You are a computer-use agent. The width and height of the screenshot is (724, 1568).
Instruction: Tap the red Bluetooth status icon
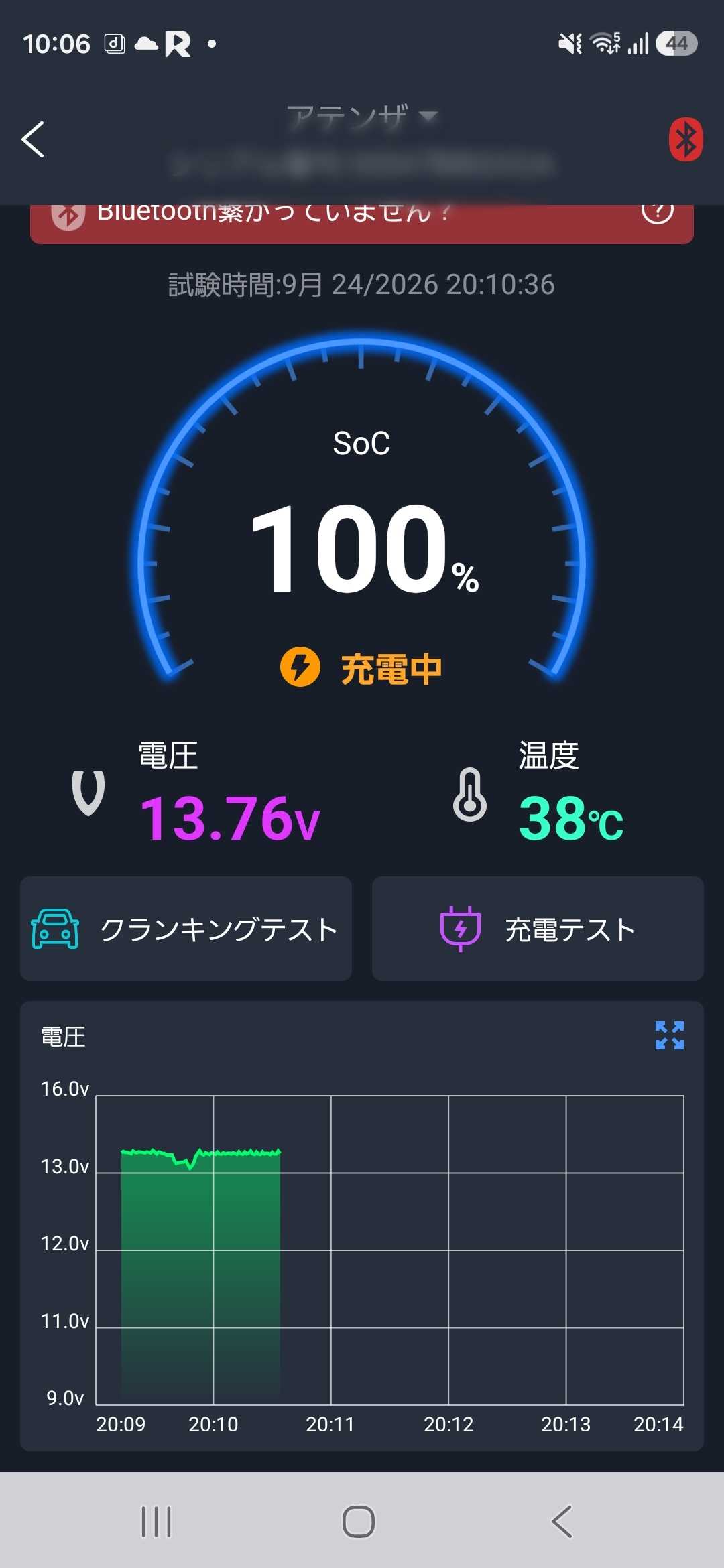pyautogui.click(x=686, y=139)
